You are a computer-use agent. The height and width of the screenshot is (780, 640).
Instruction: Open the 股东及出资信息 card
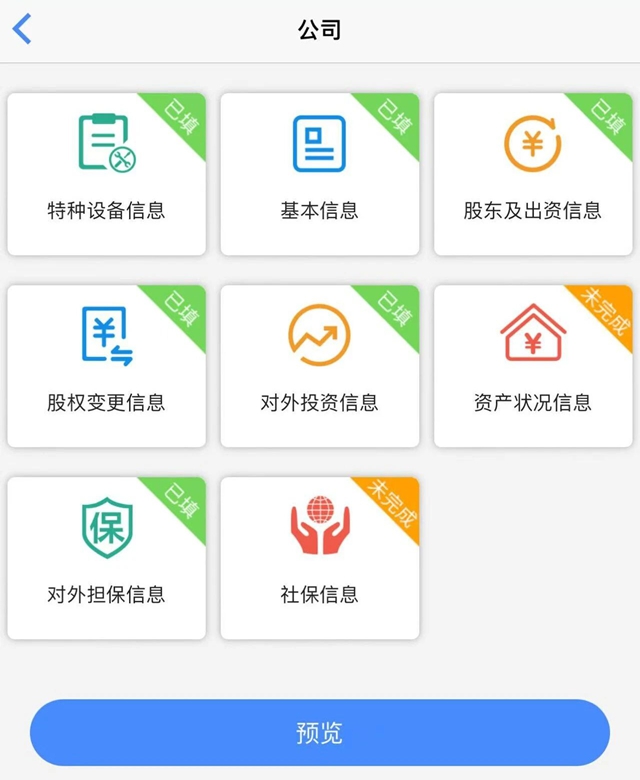click(532, 174)
